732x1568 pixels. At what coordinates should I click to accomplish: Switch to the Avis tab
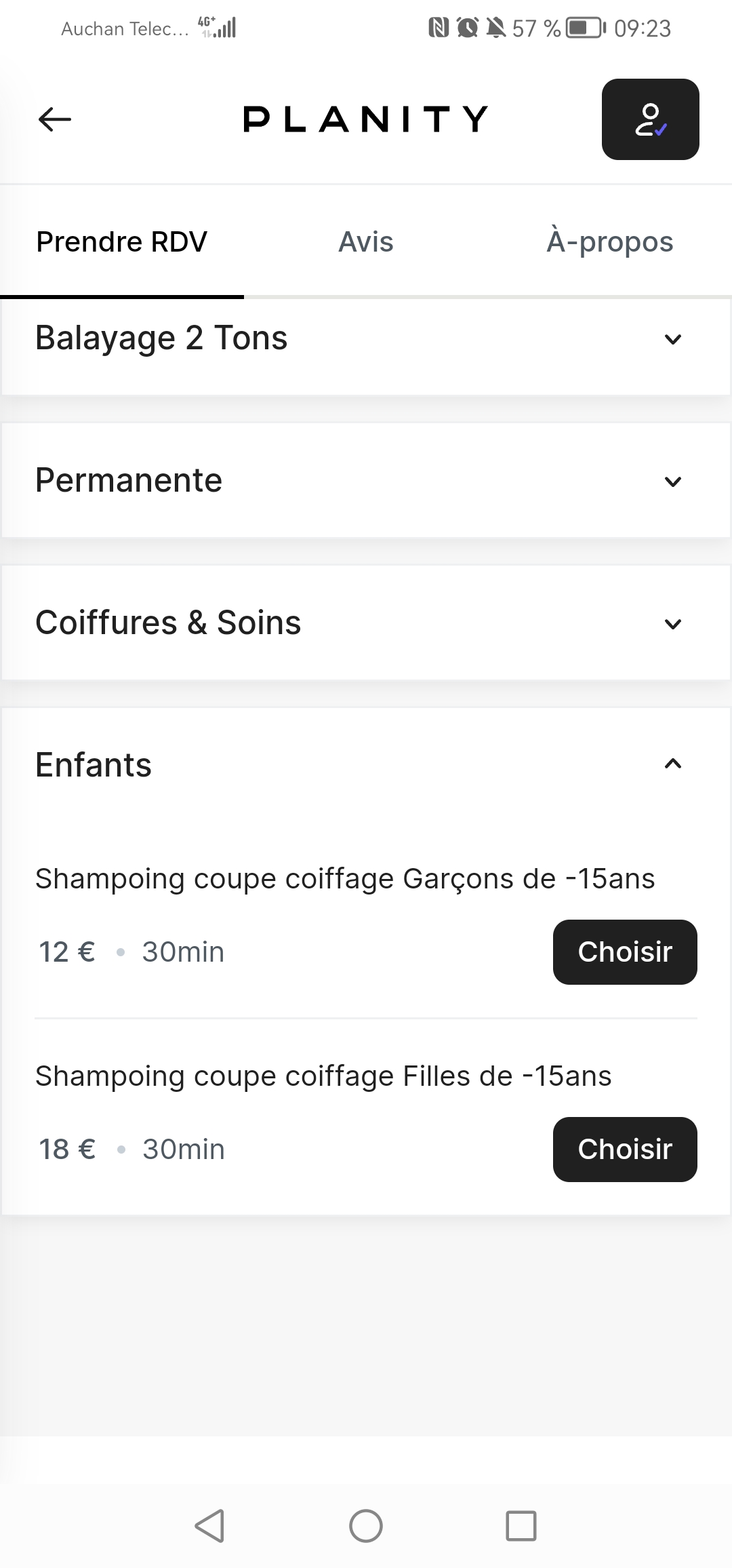click(366, 242)
